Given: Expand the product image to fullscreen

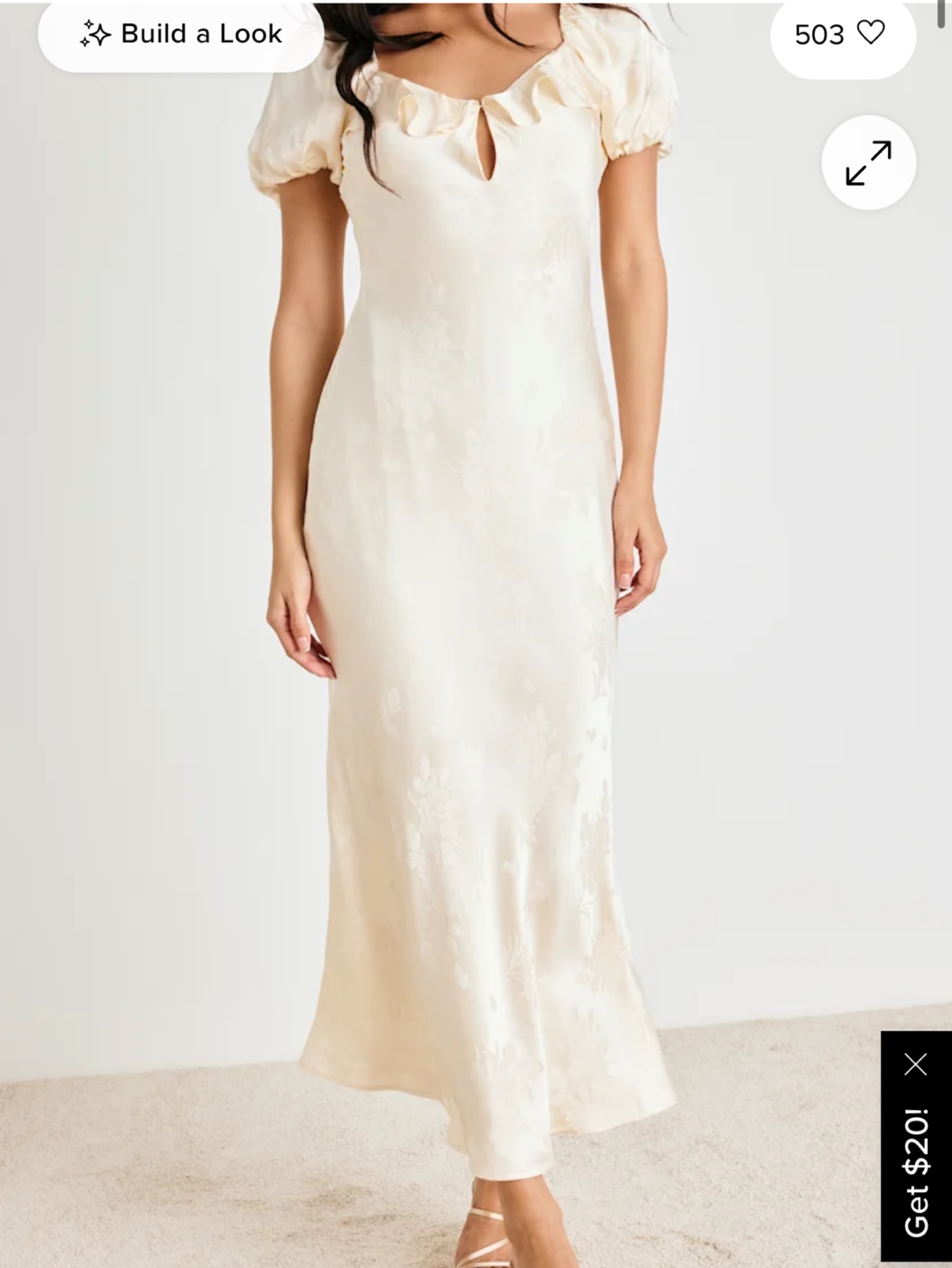Looking at the screenshot, I should coord(869,163).
